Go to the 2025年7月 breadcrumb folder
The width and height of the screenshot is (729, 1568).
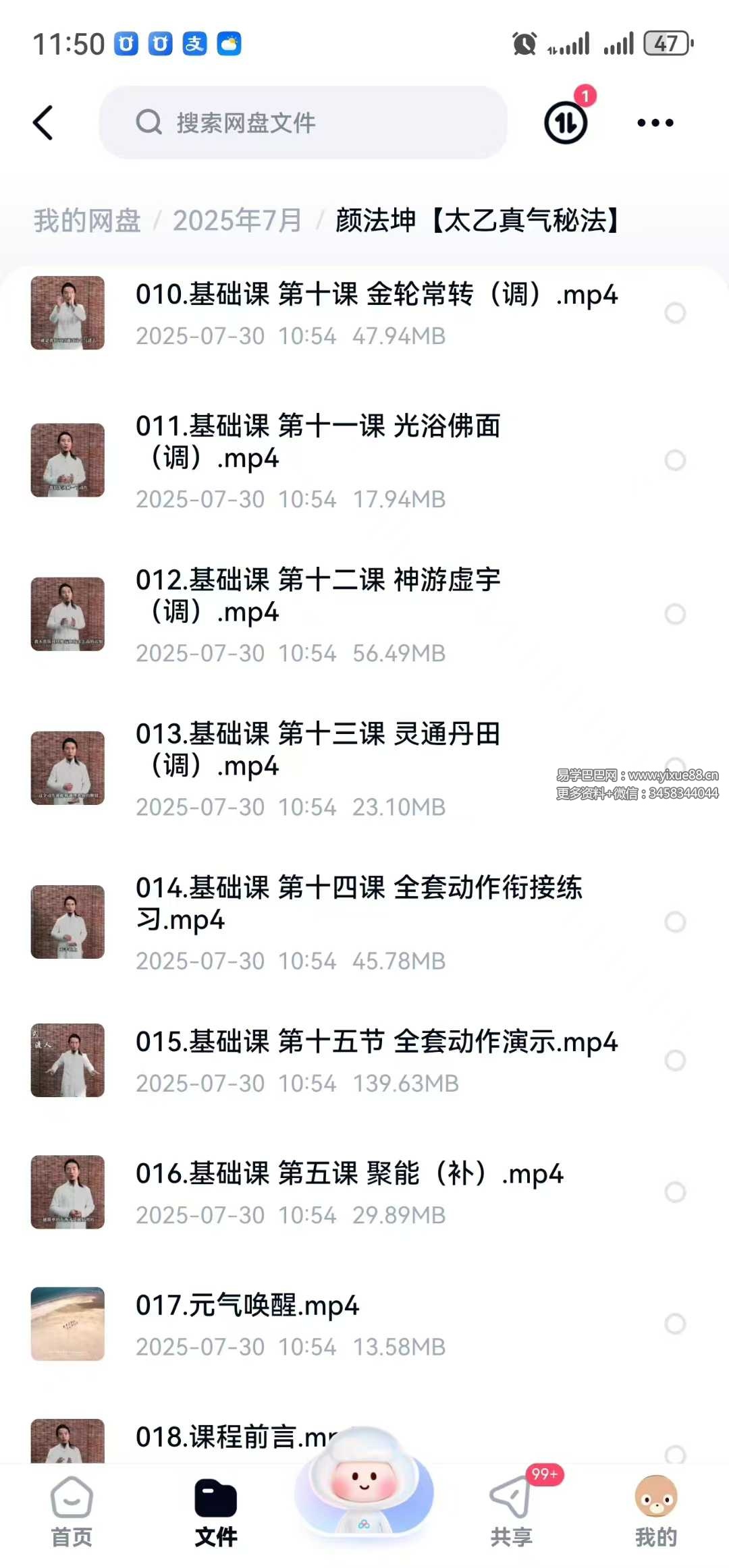(x=237, y=221)
